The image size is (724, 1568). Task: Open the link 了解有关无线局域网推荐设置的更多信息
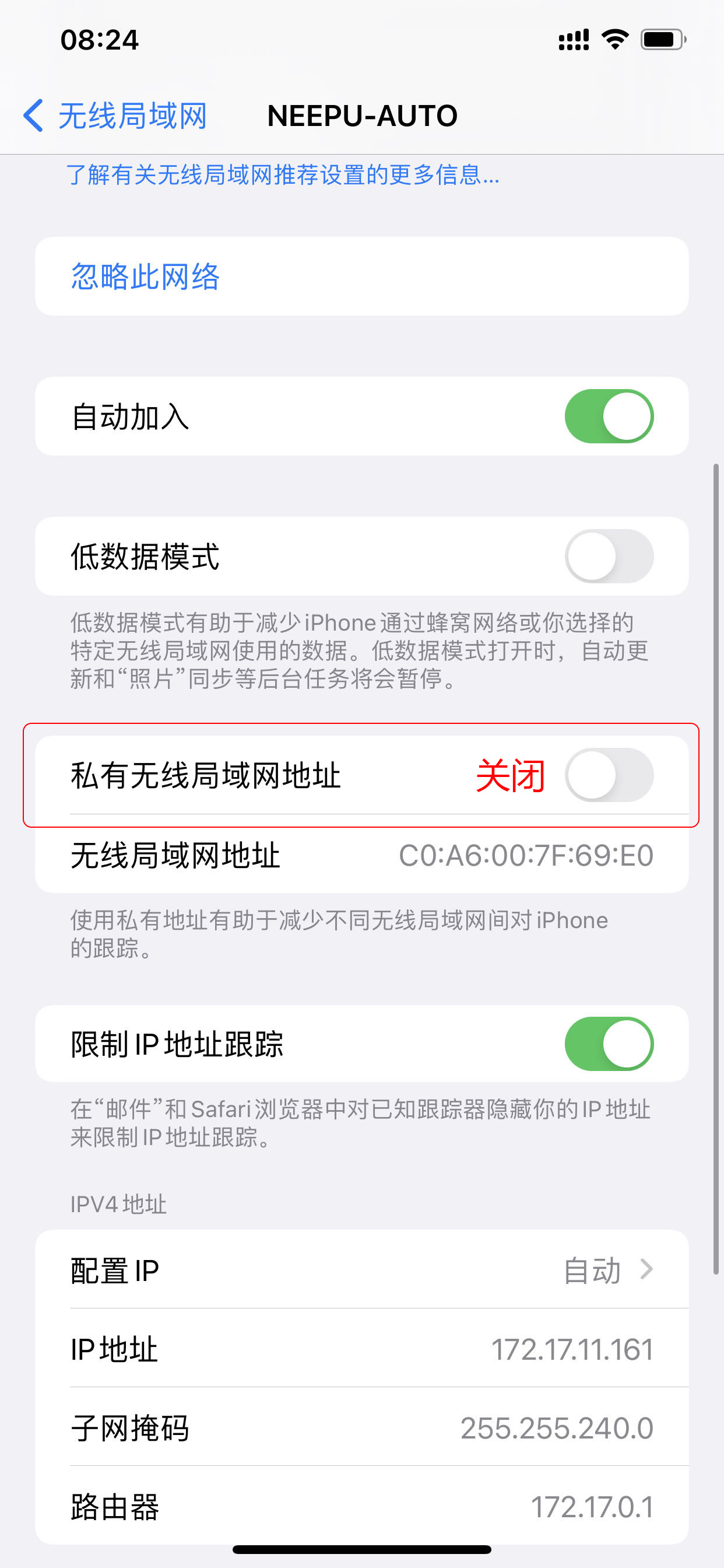coord(282,176)
